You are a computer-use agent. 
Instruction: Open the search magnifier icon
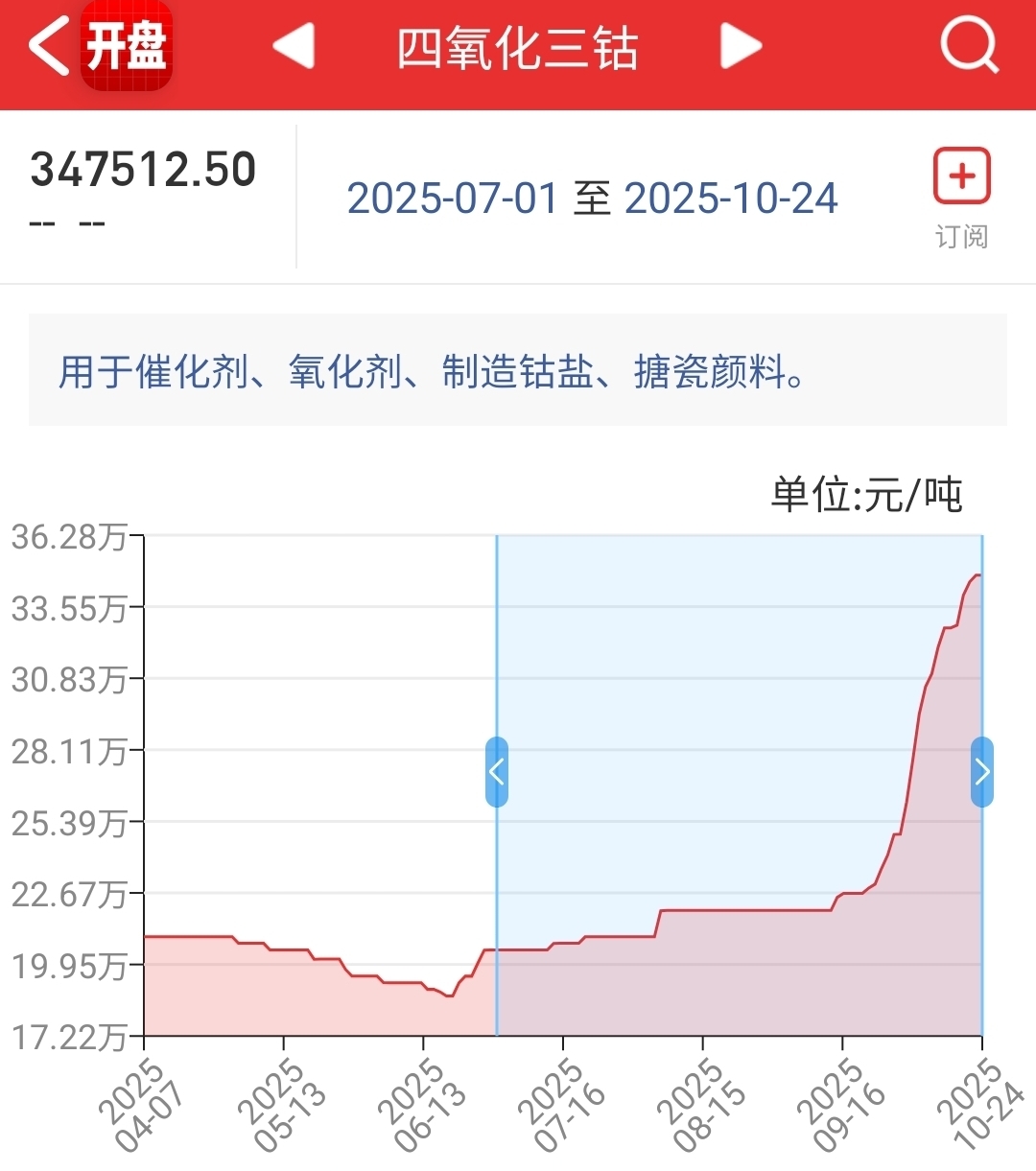969,45
